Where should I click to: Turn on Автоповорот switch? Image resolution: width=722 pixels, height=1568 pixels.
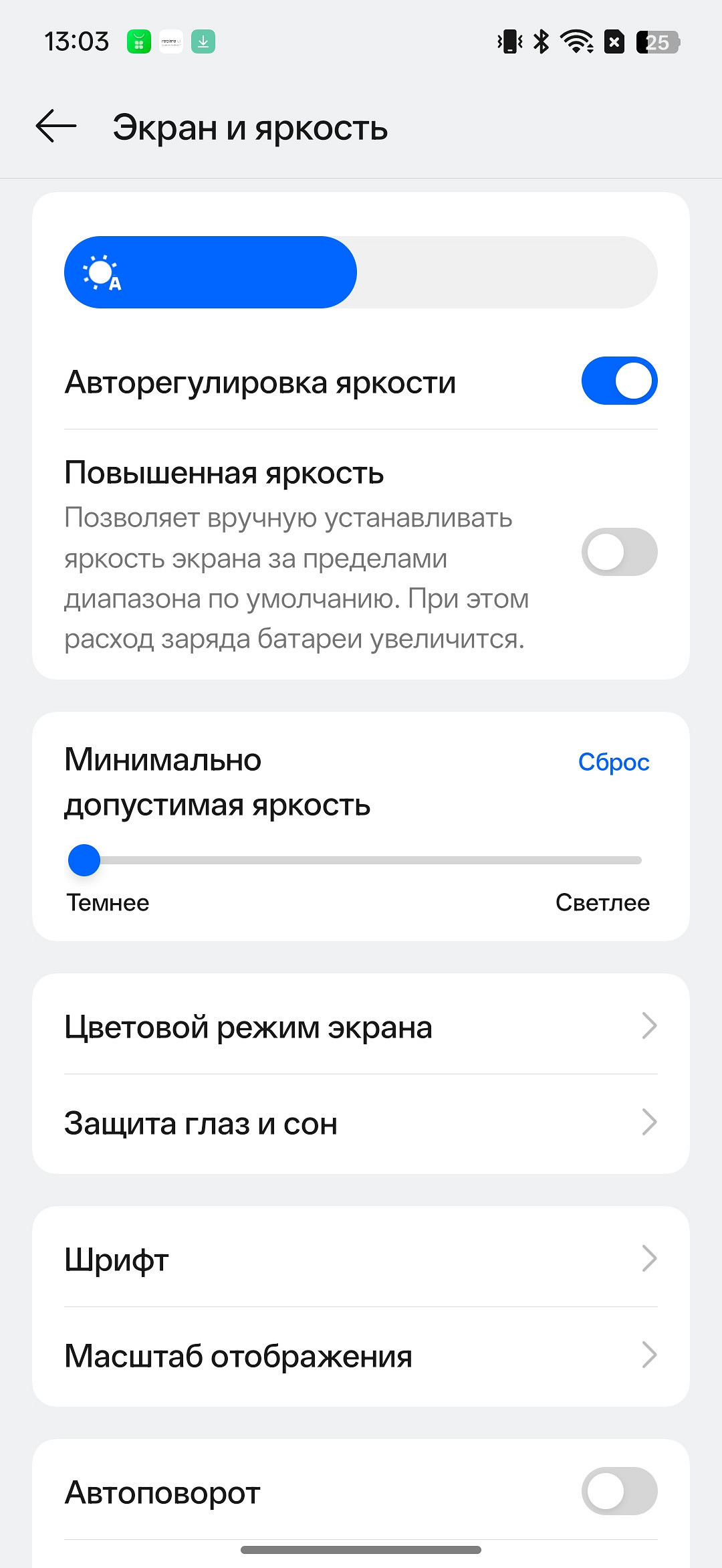619,1491
